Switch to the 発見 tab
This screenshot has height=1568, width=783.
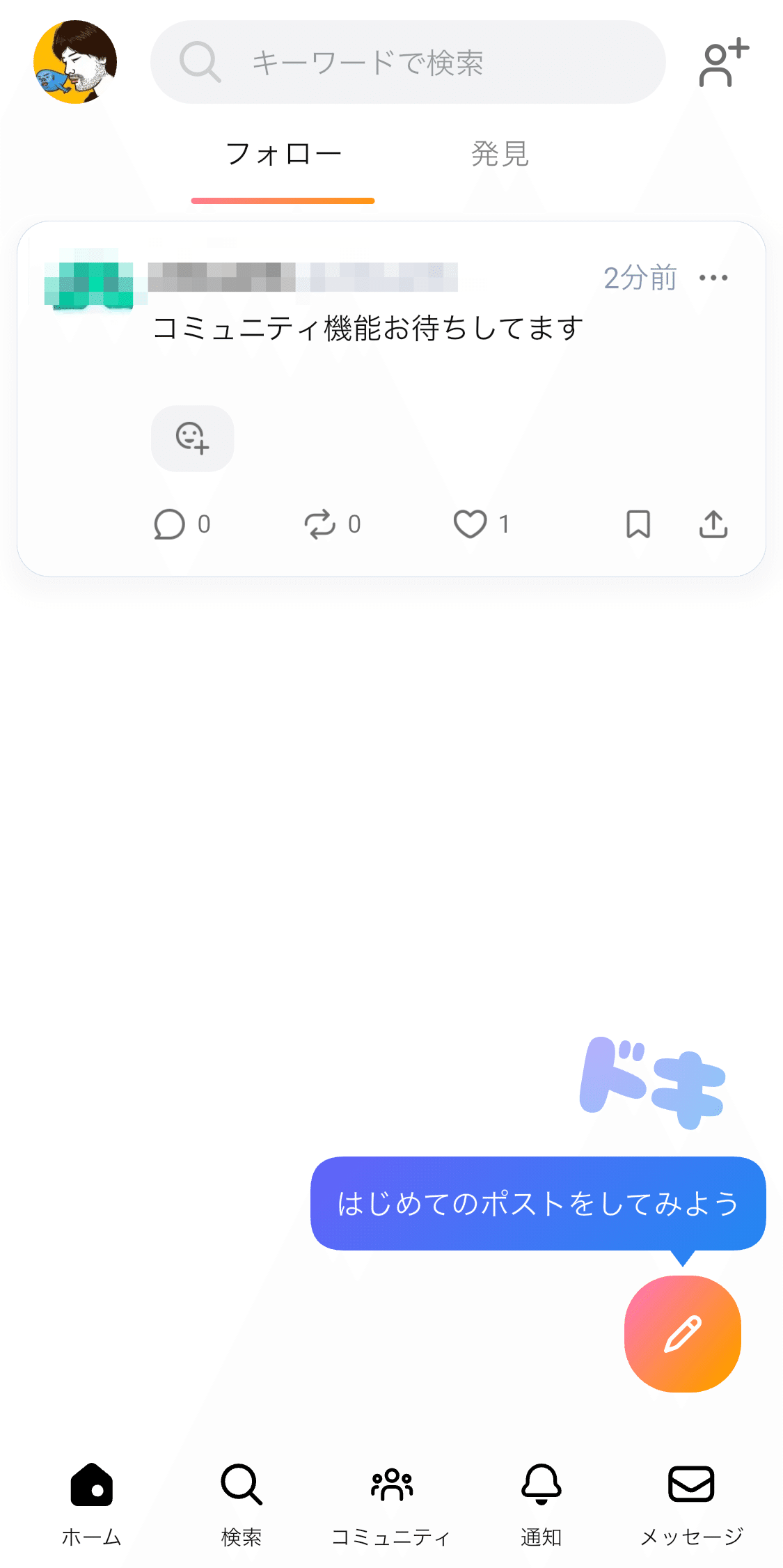(500, 155)
